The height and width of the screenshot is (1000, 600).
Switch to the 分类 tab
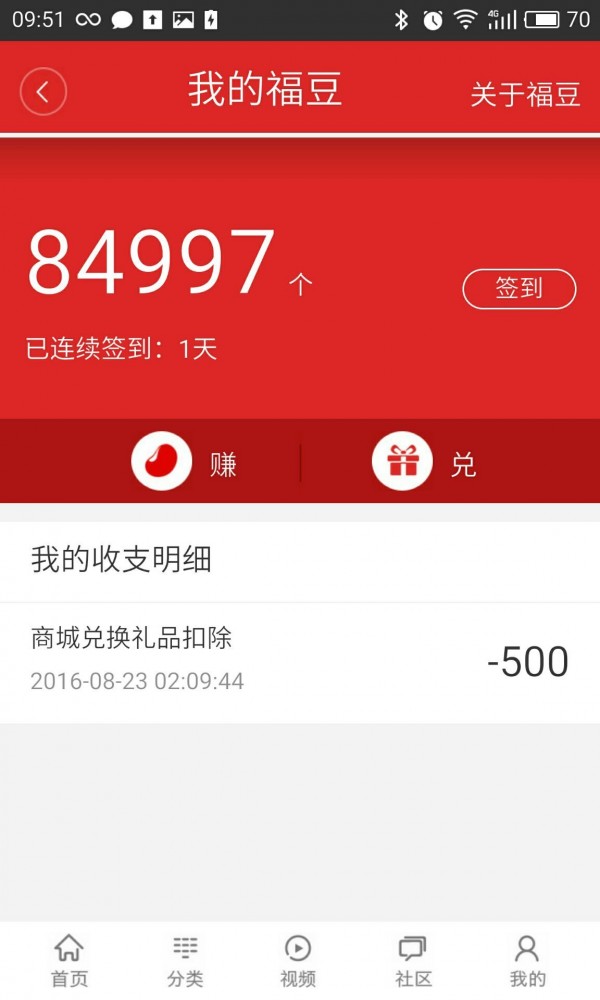[185, 960]
